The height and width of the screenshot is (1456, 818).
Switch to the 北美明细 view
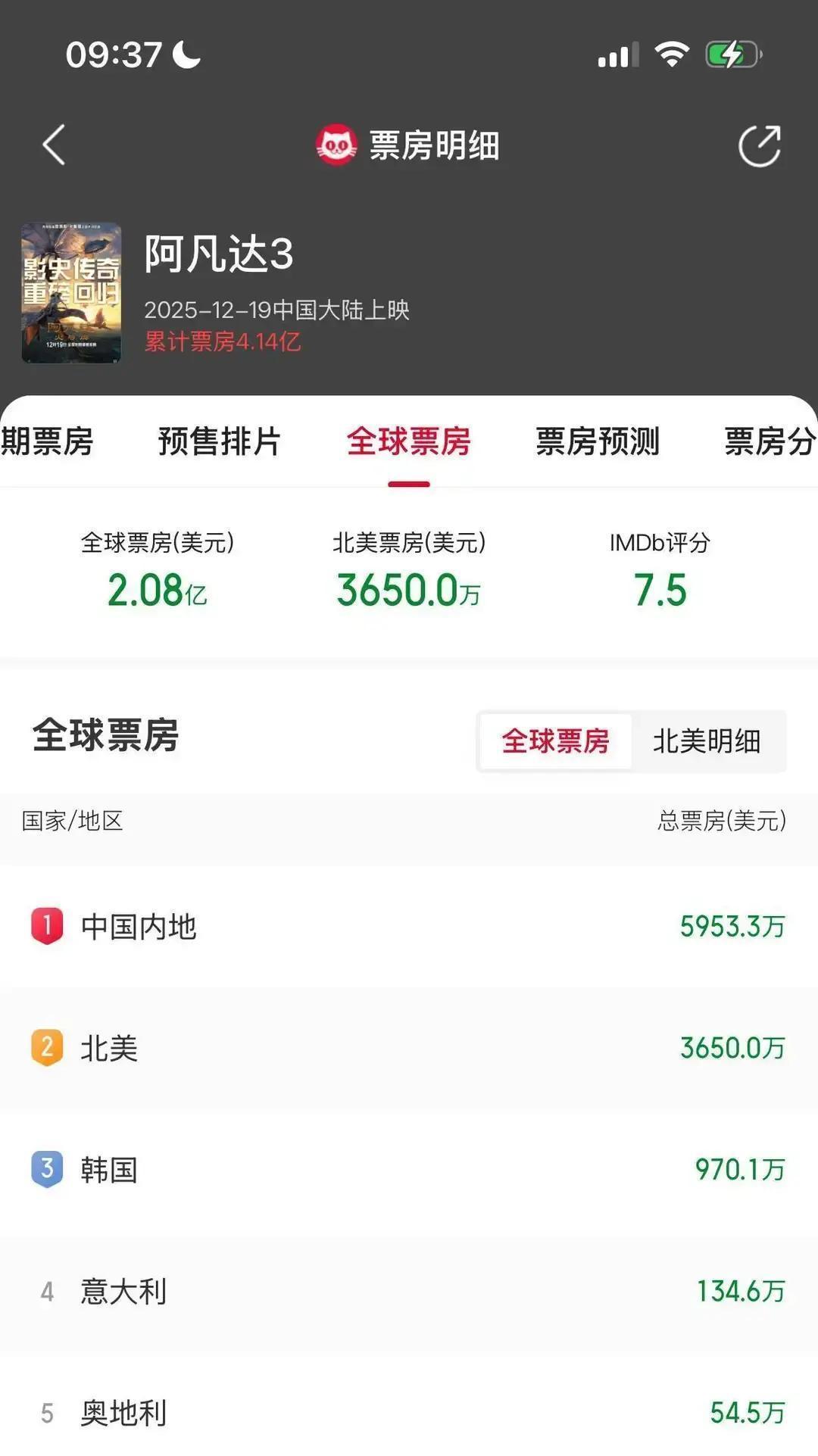[709, 743]
